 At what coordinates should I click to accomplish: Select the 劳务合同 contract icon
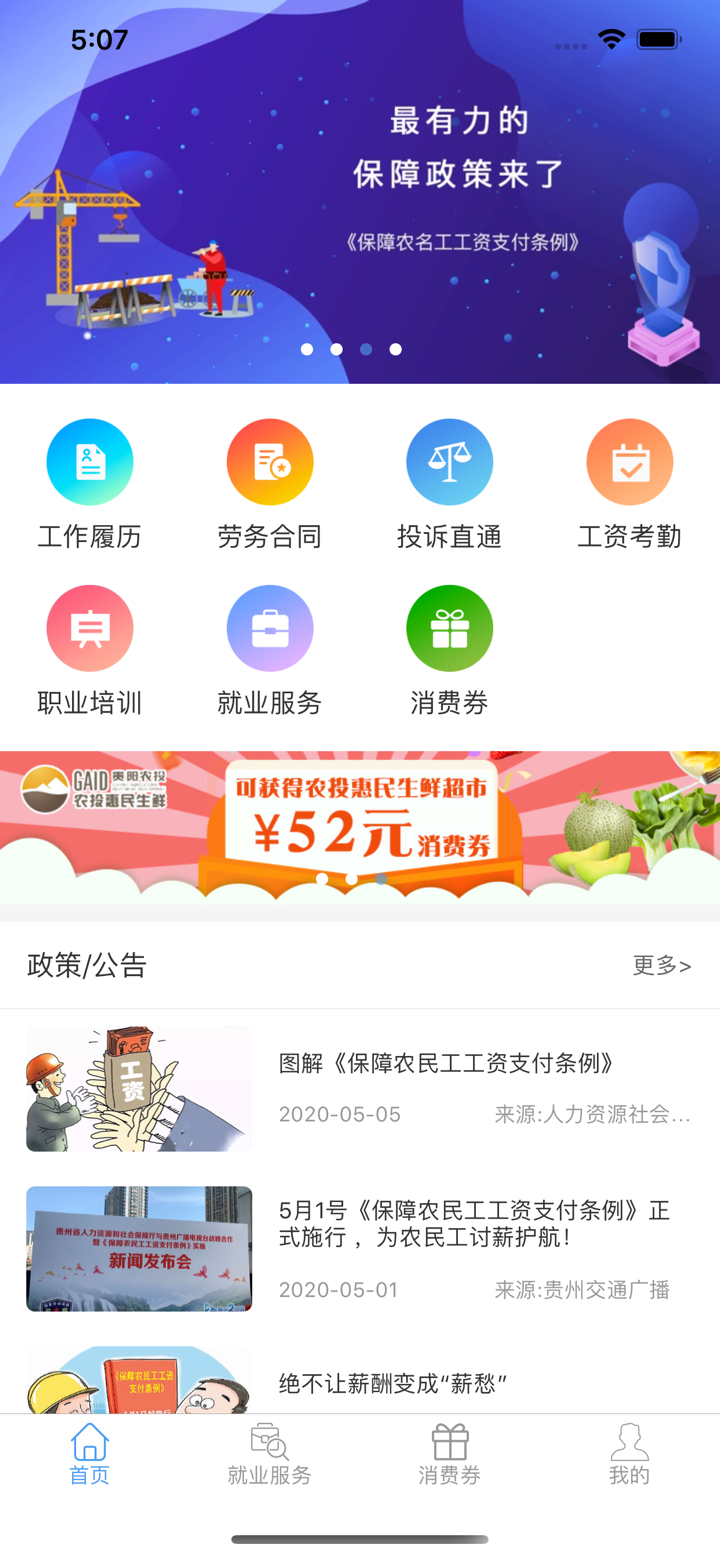click(x=270, y=461)
